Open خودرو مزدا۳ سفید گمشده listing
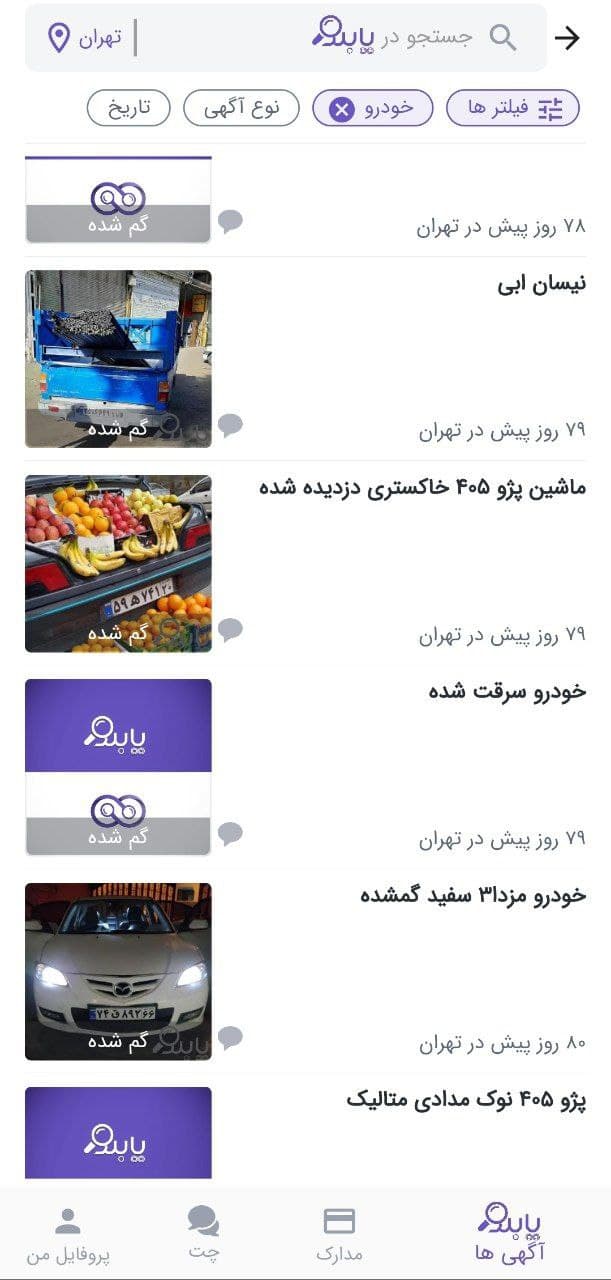 [x=305, y=971]
